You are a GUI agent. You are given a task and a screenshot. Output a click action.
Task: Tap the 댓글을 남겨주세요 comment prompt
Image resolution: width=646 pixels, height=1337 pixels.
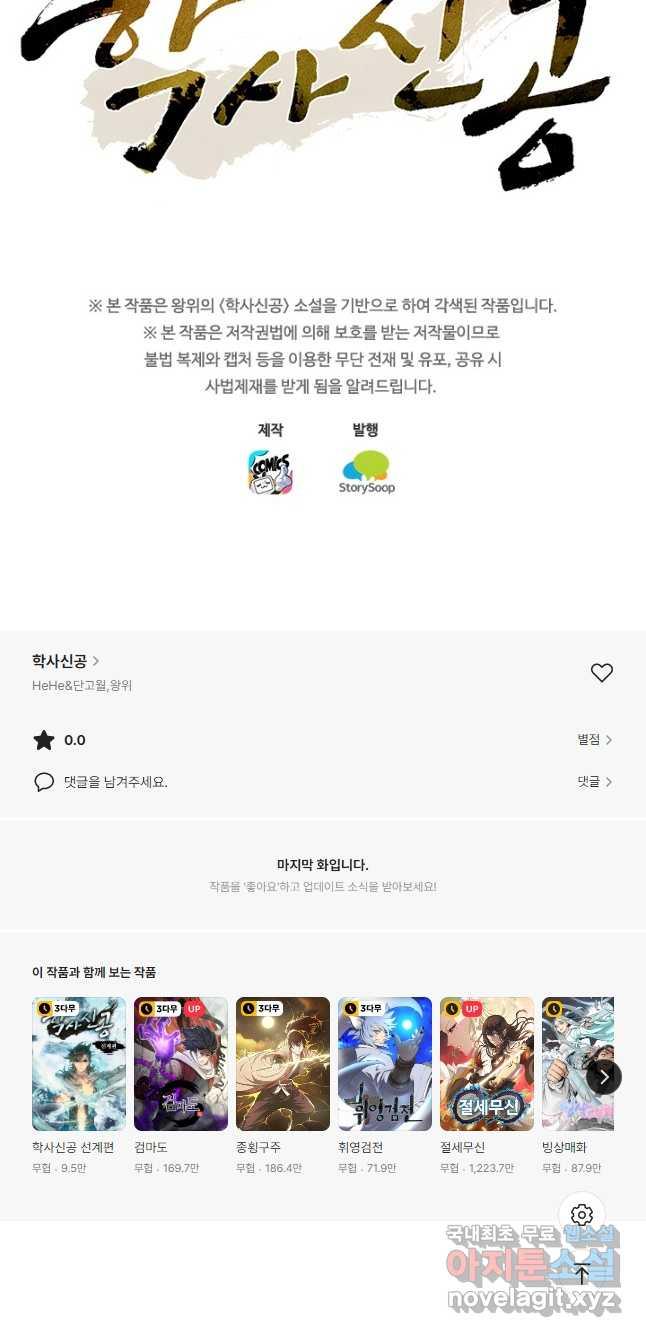[115, 782]
